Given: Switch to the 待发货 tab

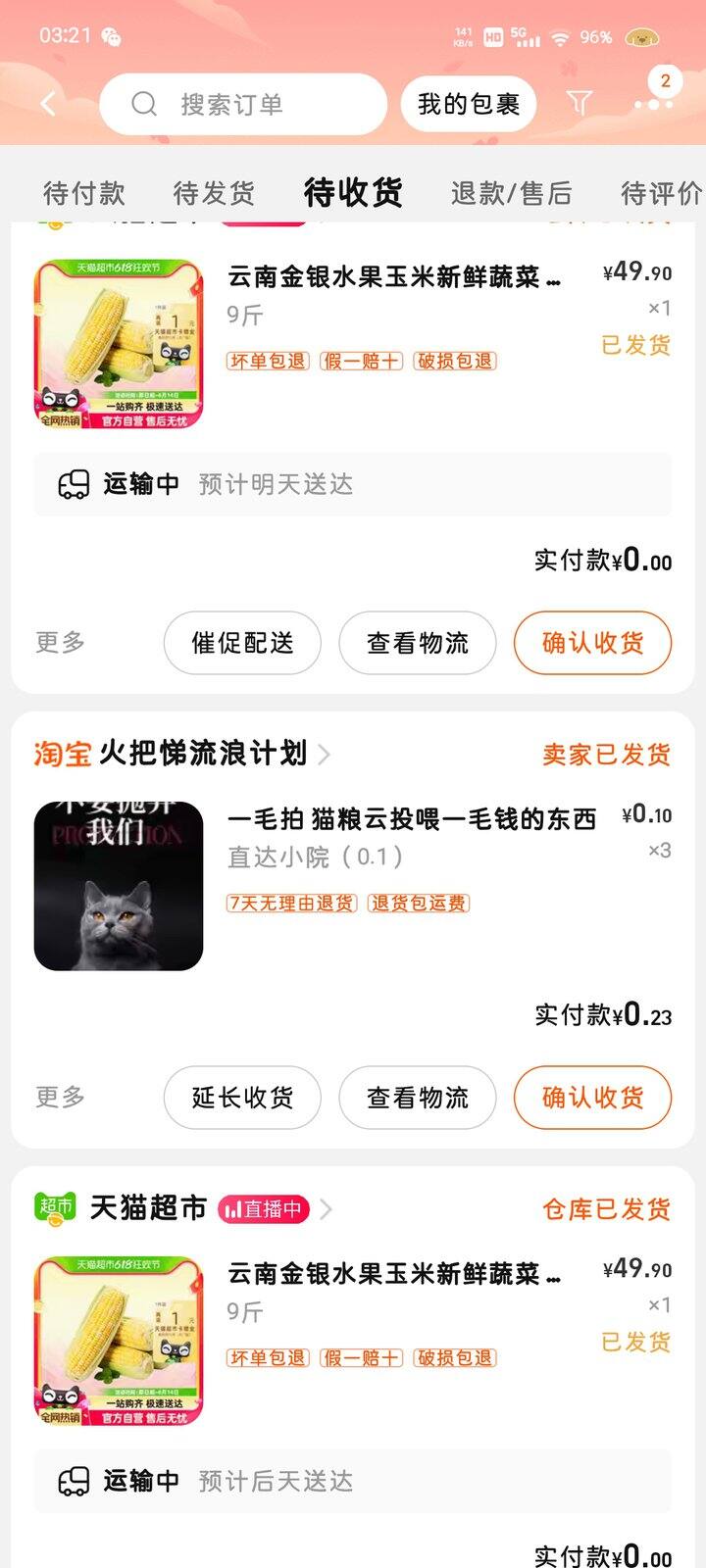Looking at the screenshot, I should click(214, 193).
